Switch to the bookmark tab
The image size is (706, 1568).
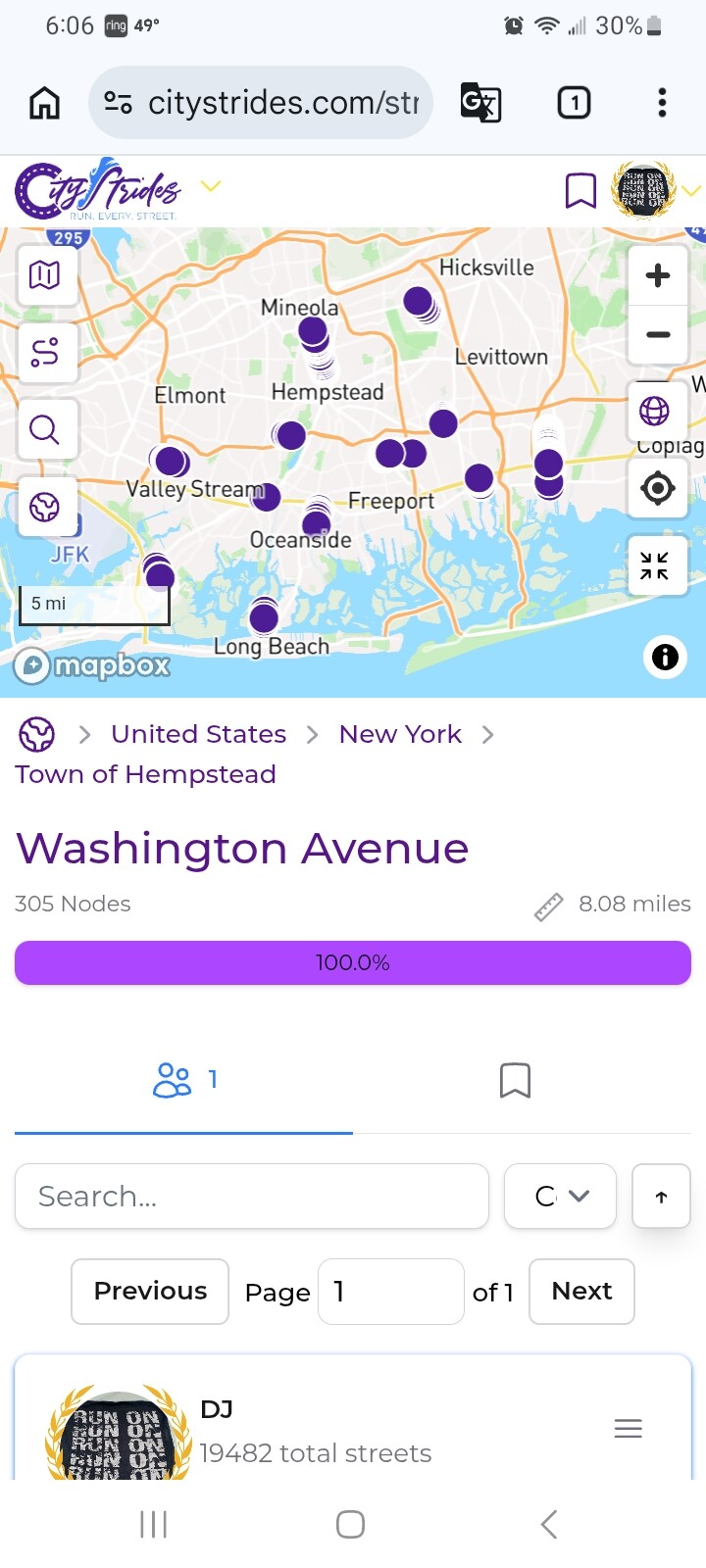click(515, 1081)
